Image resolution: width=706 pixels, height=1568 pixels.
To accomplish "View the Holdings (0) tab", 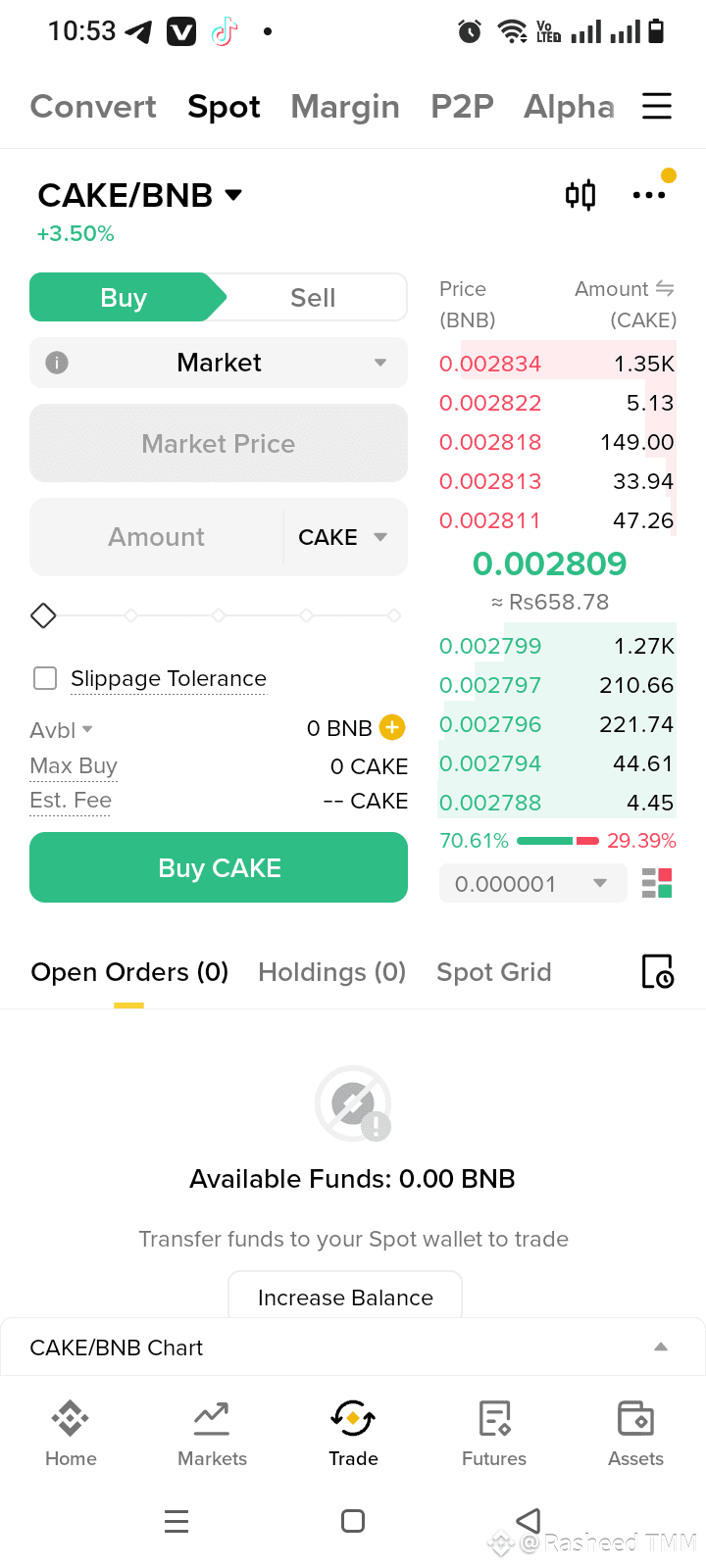I will [331, 972].
